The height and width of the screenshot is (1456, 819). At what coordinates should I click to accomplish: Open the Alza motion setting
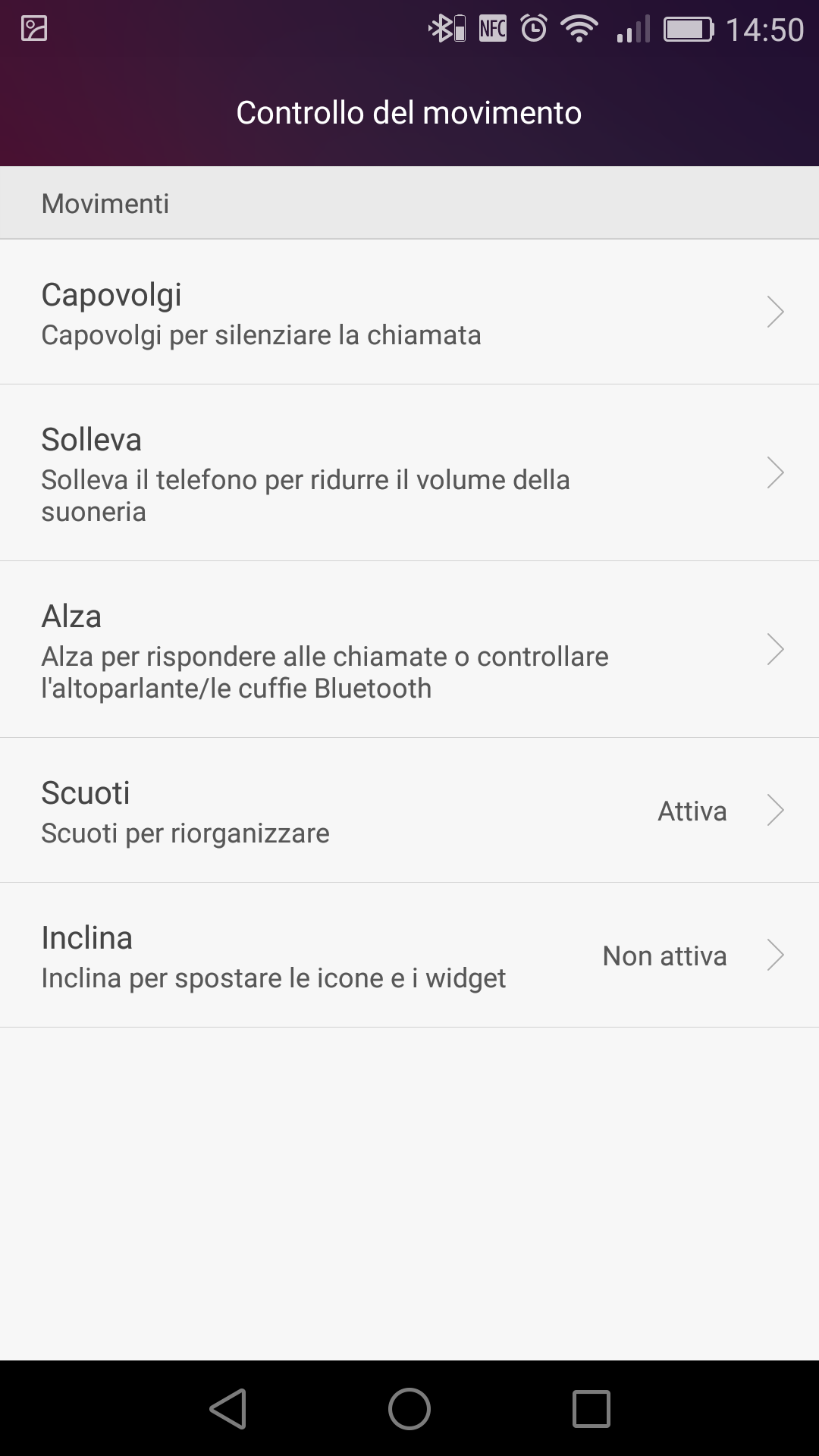point(409,649)
